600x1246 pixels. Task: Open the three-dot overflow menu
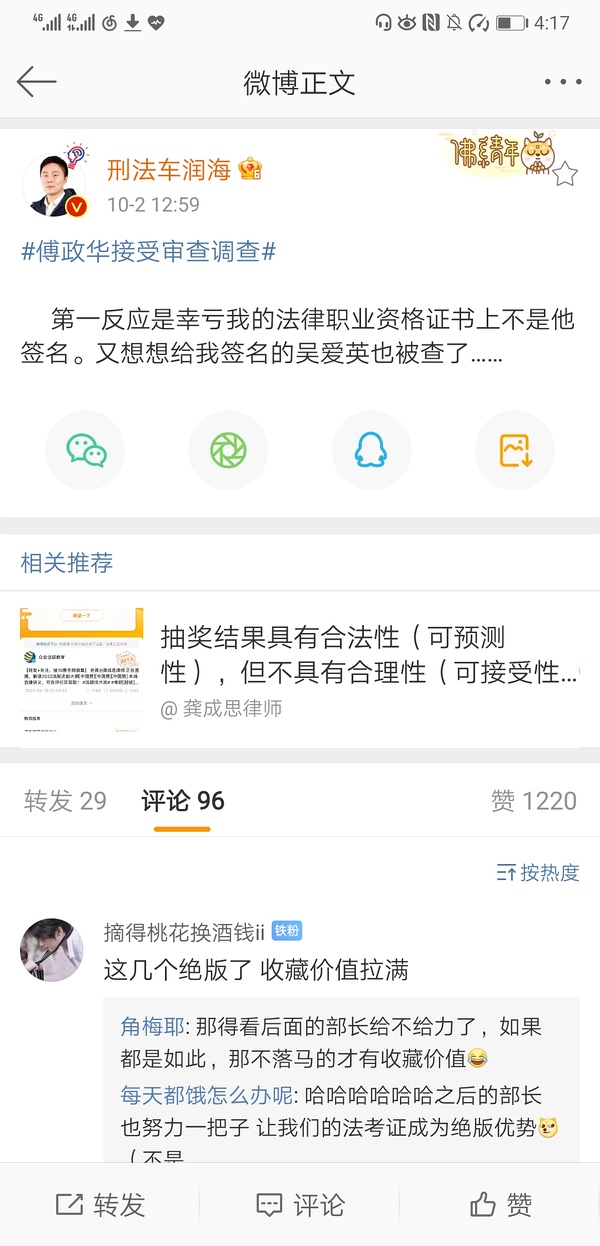tap(562, 82)
